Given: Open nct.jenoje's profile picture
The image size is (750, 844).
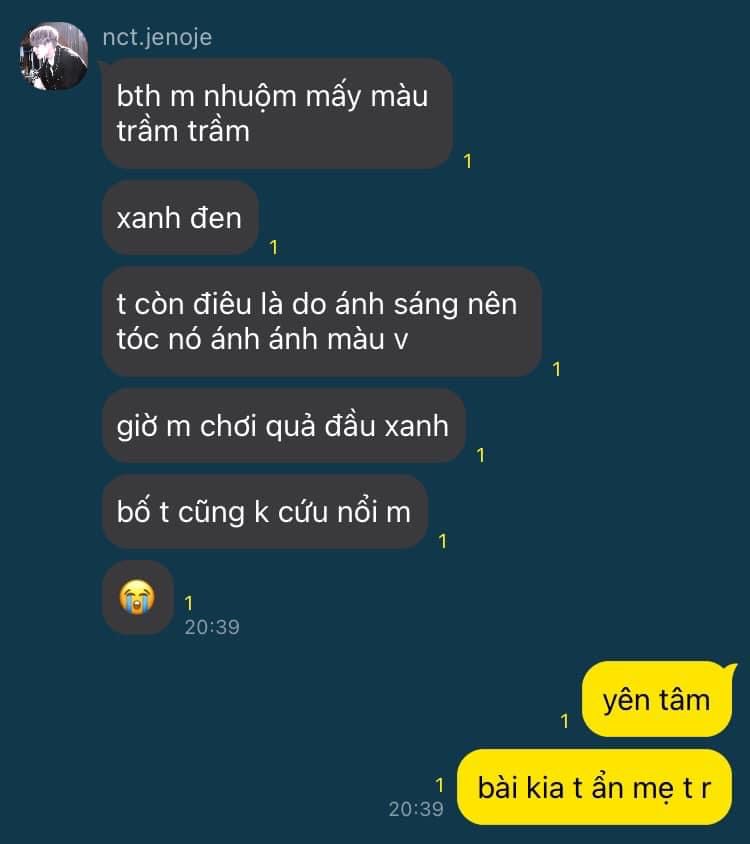Looking at the screenshot, I should click(x=54, y=56).
